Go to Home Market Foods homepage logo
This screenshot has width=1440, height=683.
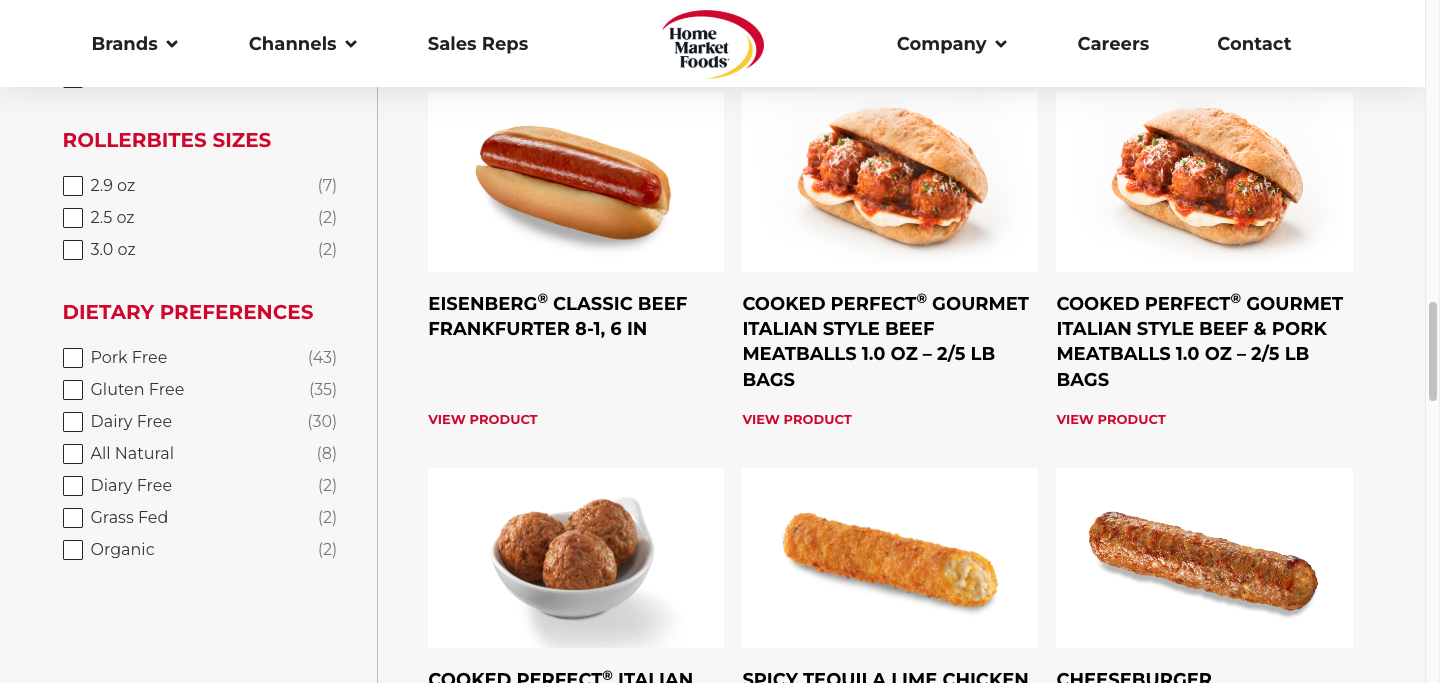click(712, 45)
